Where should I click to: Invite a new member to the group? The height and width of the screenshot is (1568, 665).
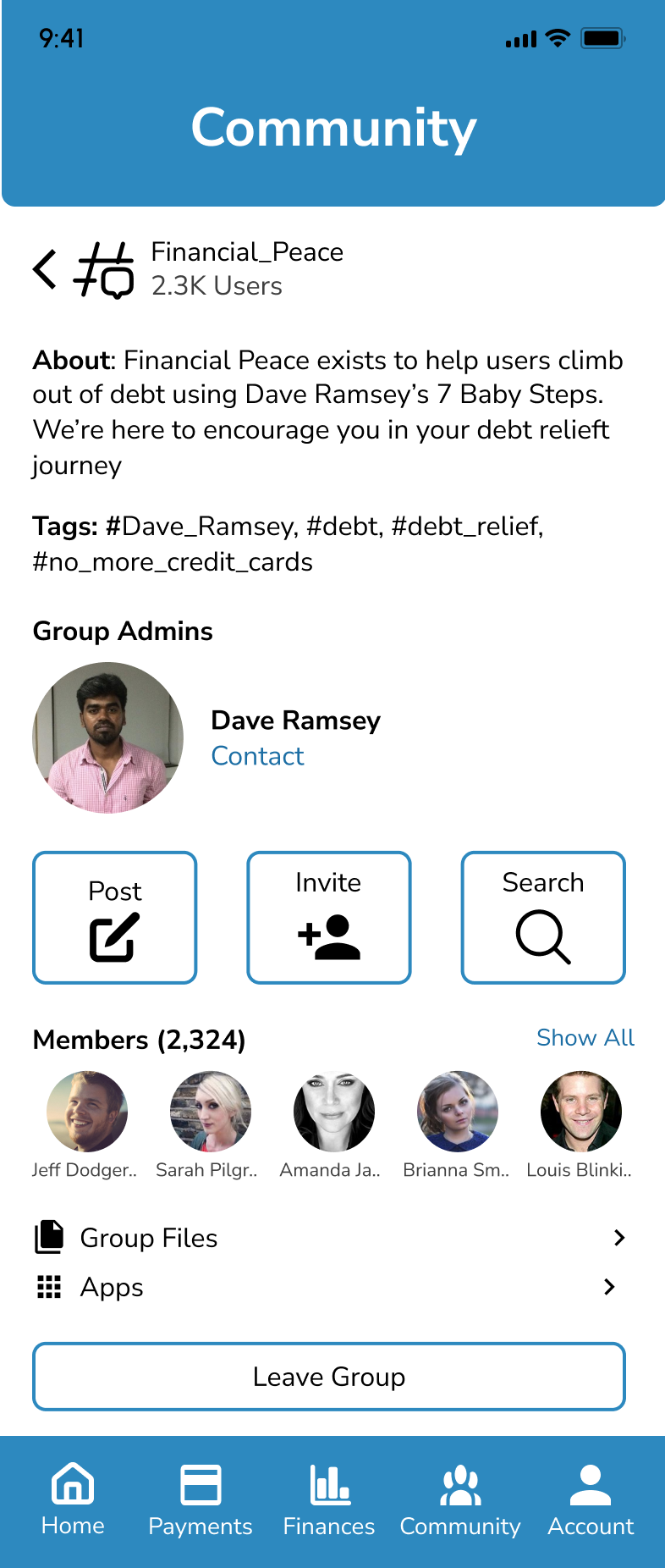tap(329, 918)
